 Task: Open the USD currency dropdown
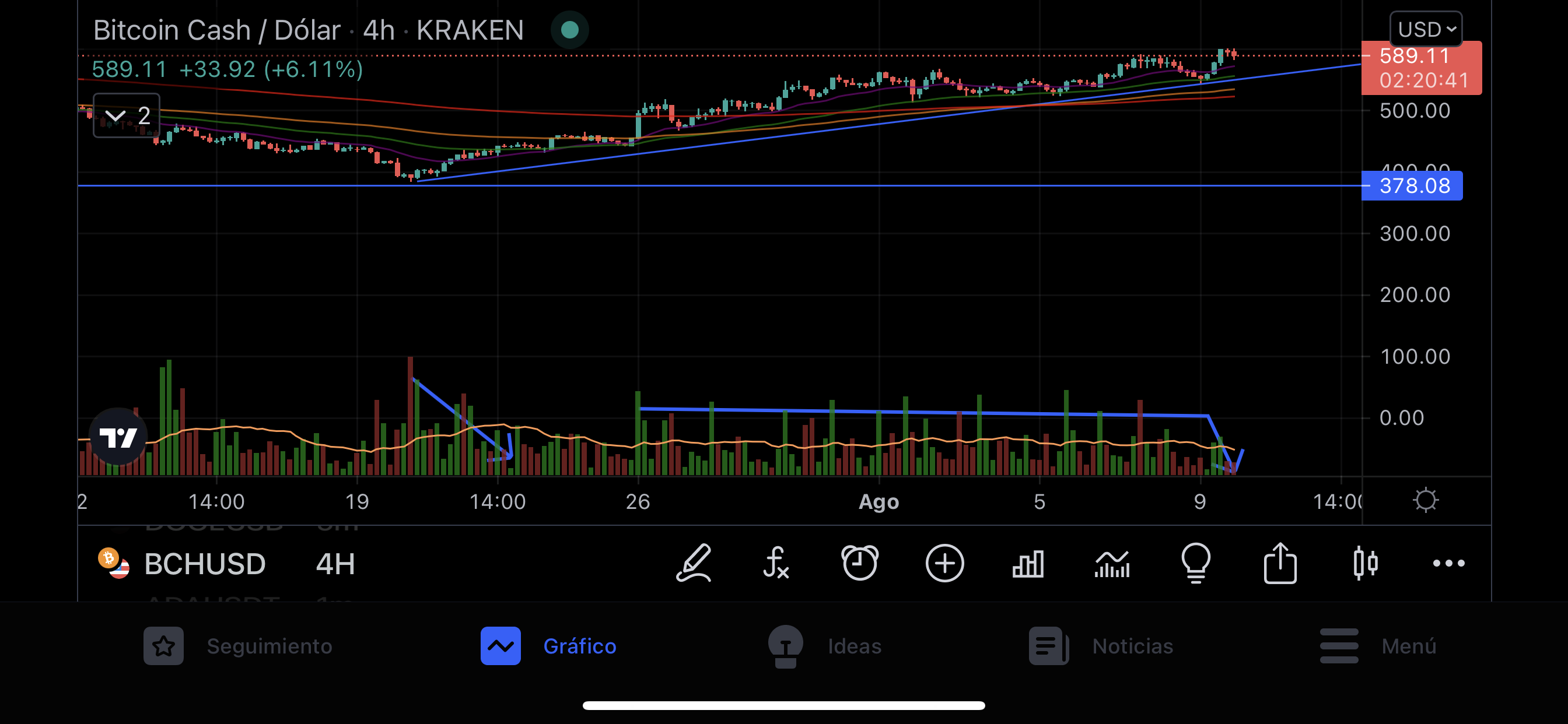(x=1426, y=29)
